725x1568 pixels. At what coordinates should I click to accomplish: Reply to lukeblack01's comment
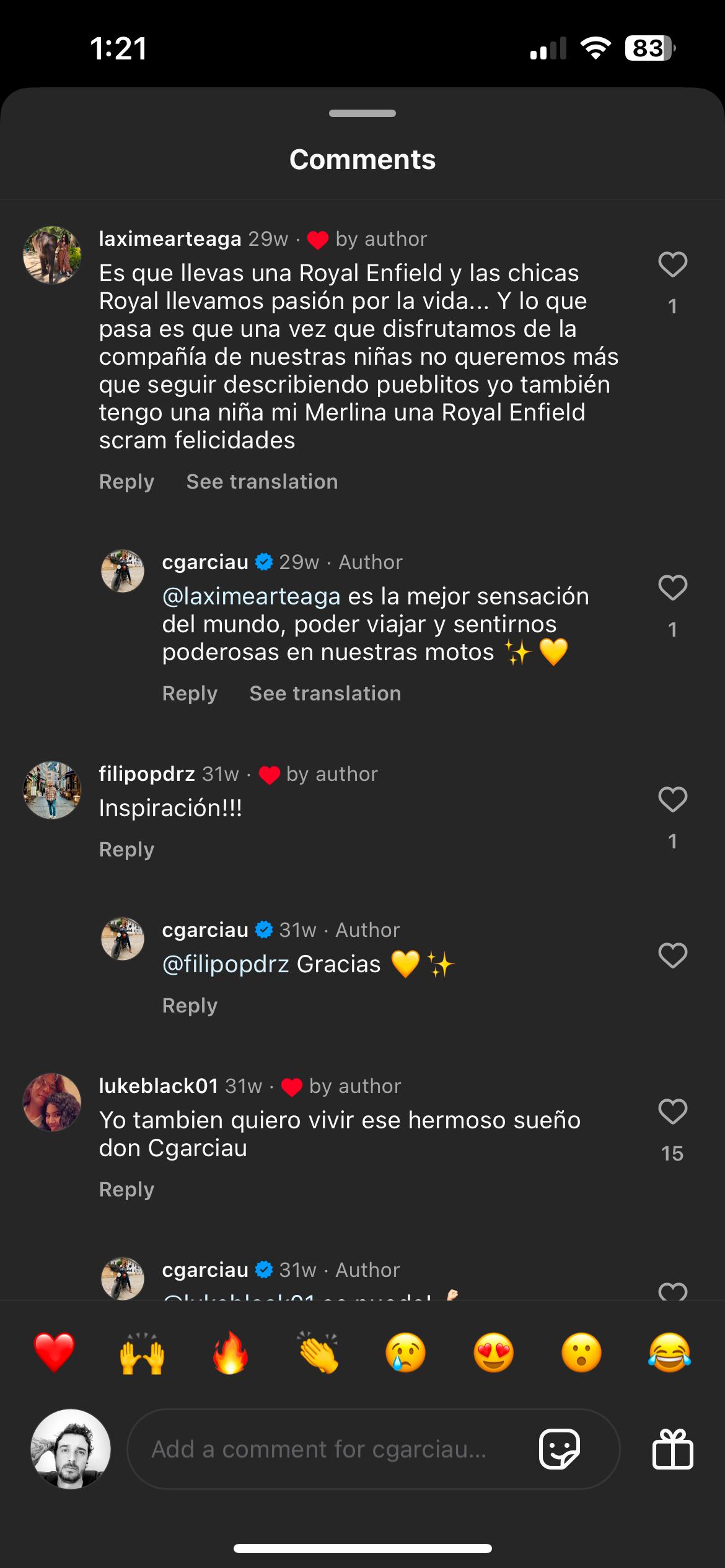[x=126, y=1190]
